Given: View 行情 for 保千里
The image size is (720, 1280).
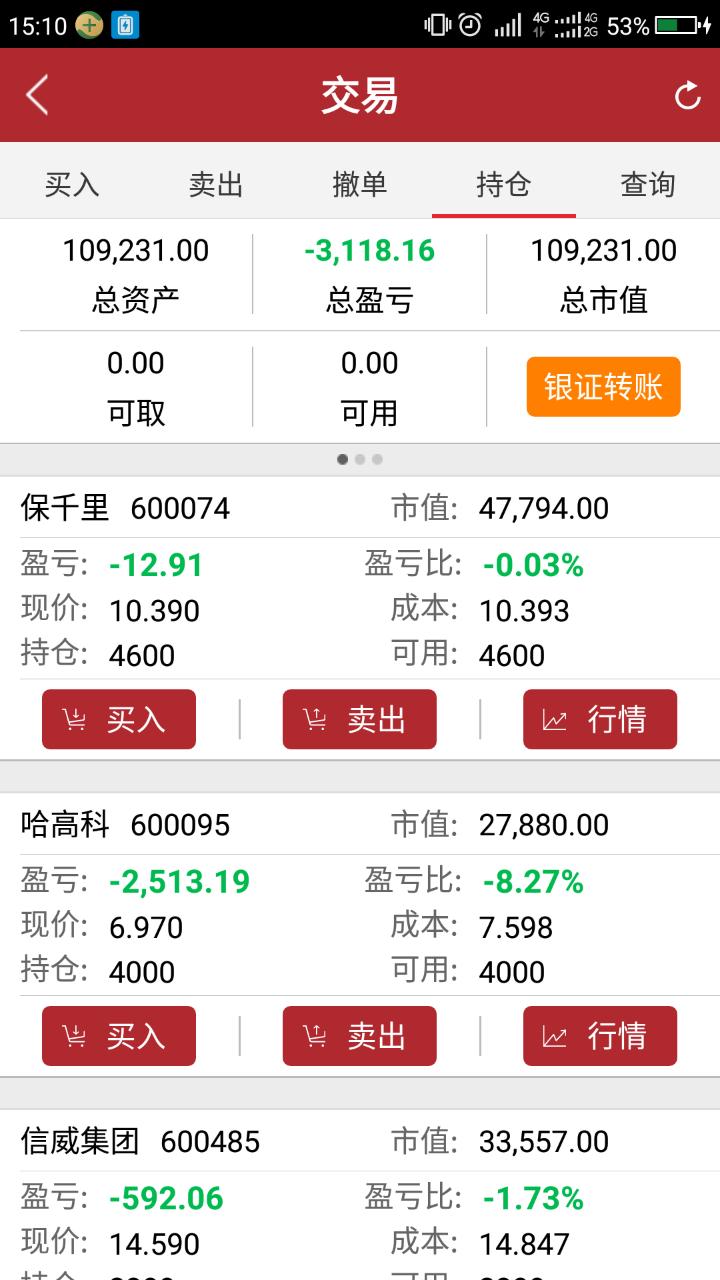Looking at the screenshot, I should [x=600, y=719].
